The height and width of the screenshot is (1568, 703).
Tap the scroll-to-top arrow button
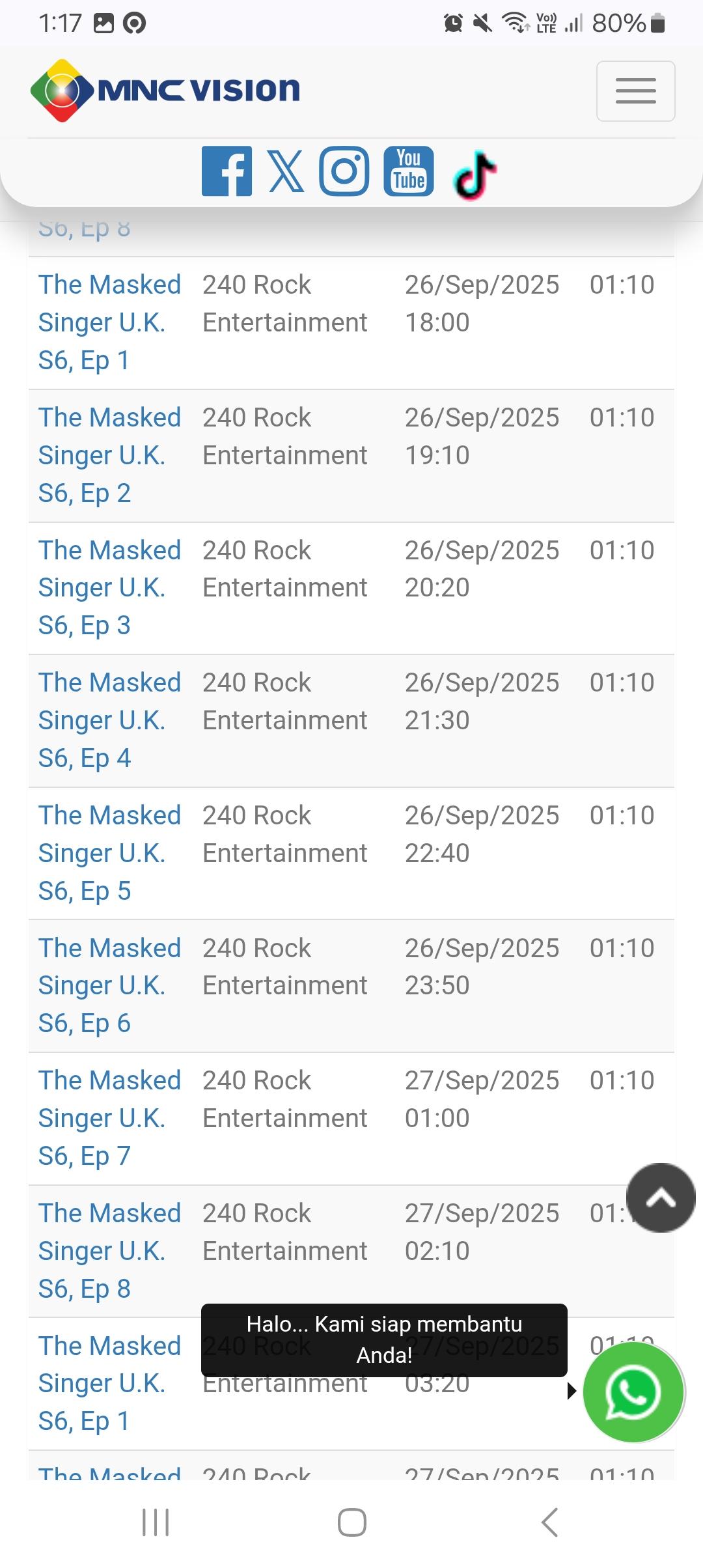click(661, 1197)
